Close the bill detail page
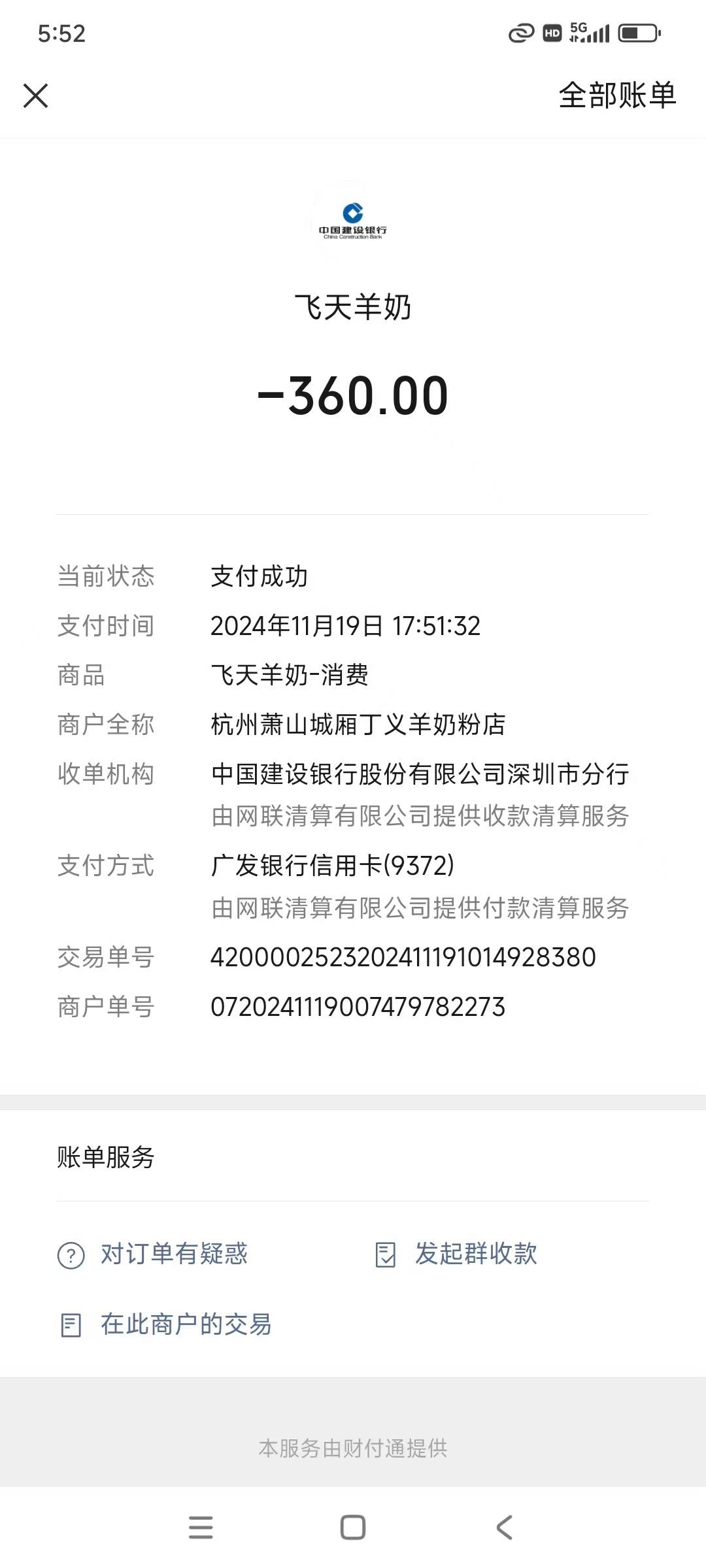This screenshot has width=706, height=1568. click(35, 95)
